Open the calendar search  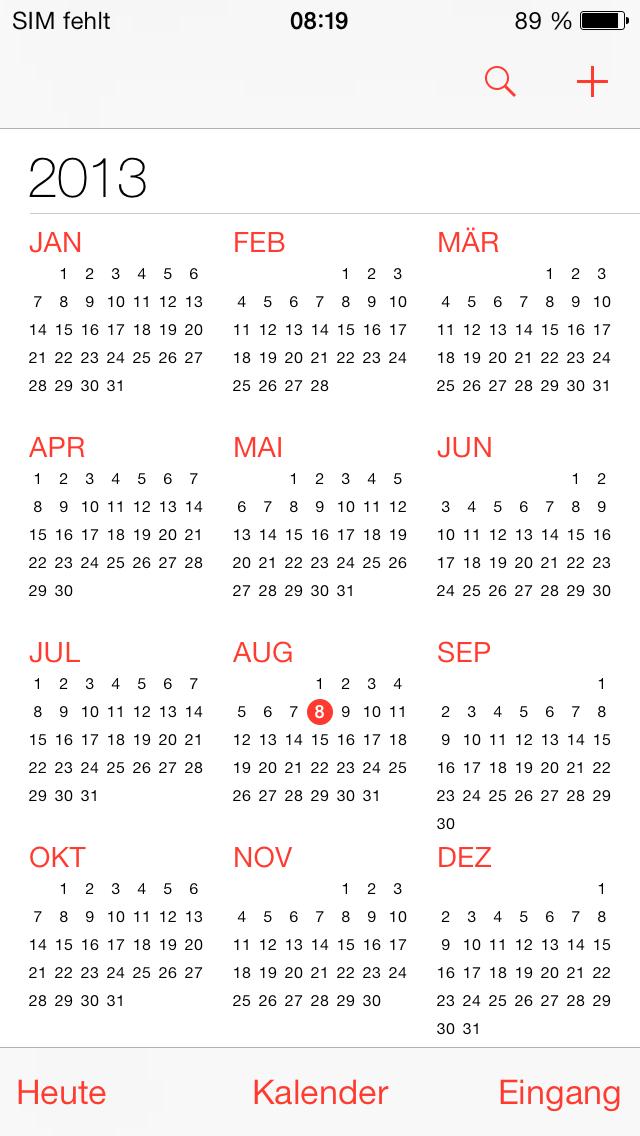click(500, 82)
